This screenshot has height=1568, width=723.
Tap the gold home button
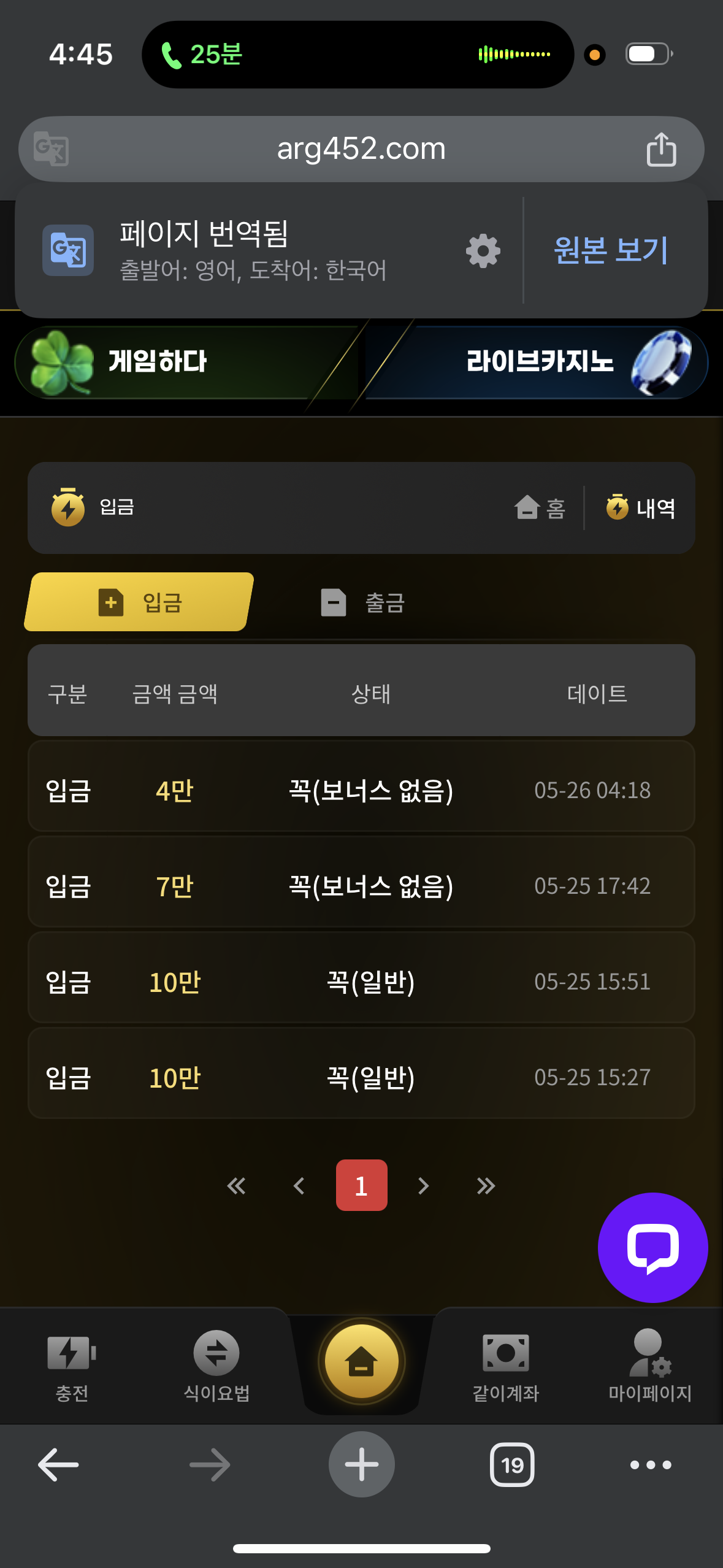(x=361, y=1361)
